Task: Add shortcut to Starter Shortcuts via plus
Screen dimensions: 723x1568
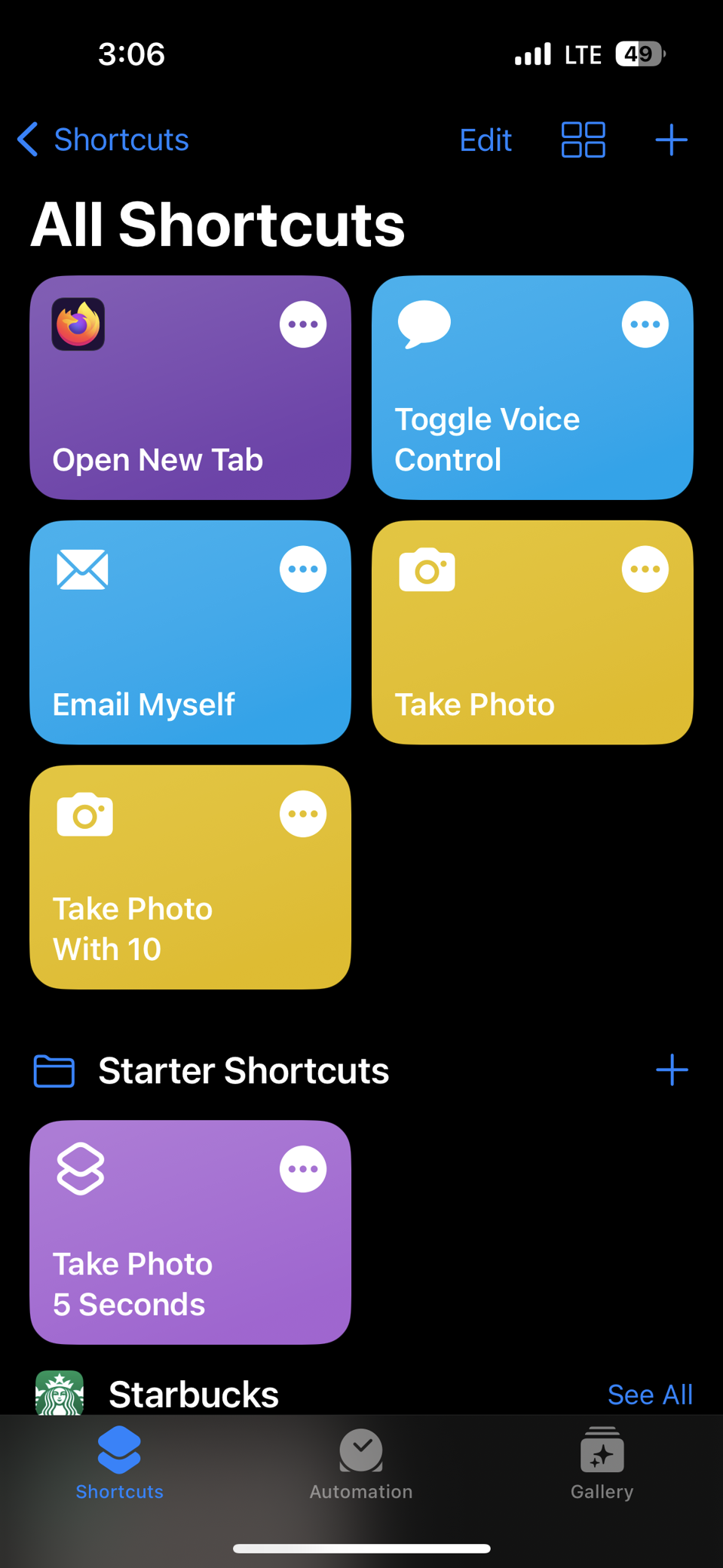Action: [x=672, y=1070]
